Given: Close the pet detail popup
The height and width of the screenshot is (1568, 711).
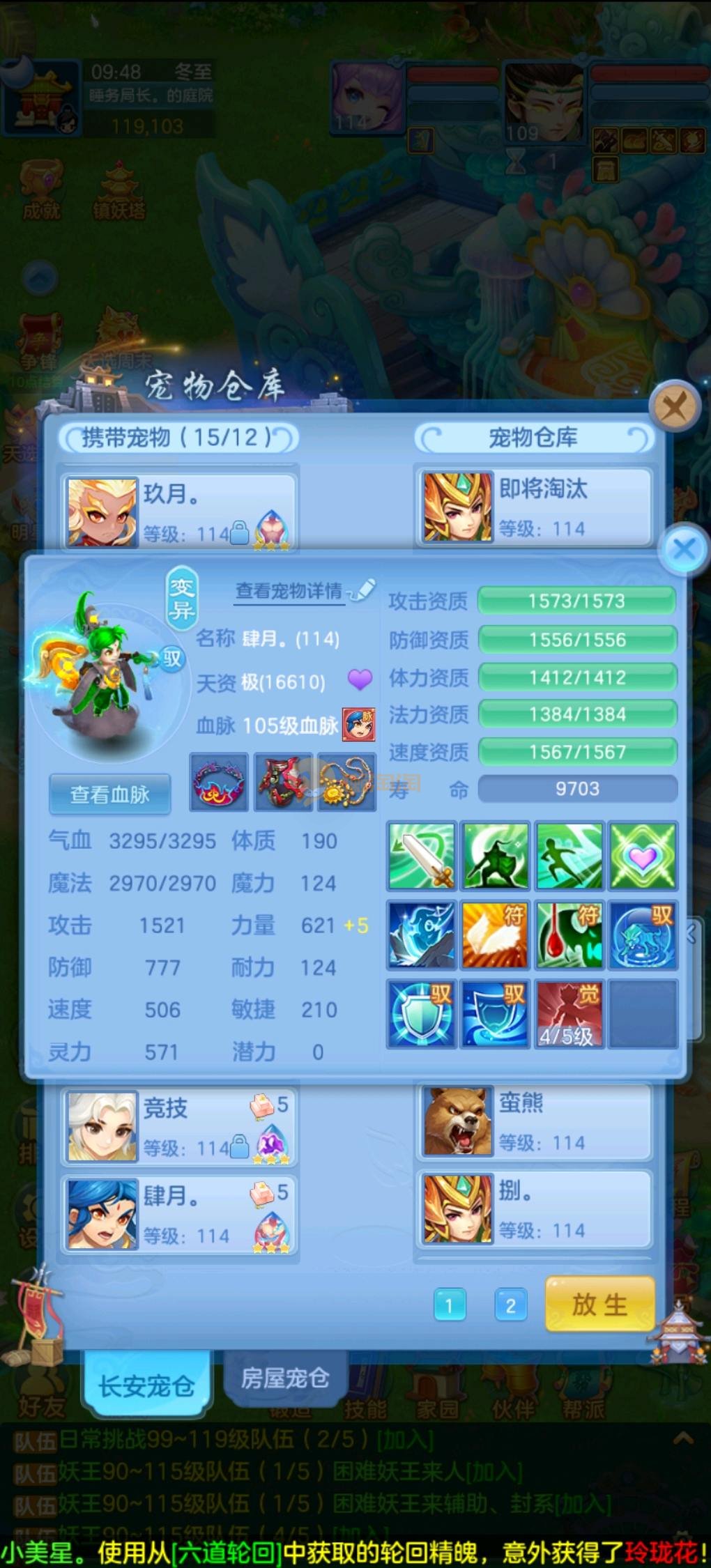Looking at the screenshot, I should point(683,549).
